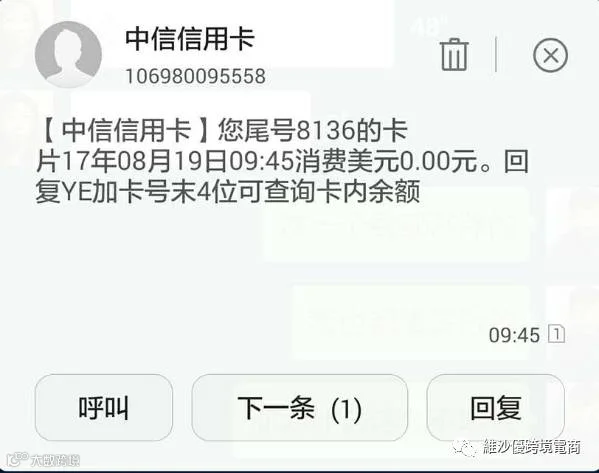Screen dimensions: 599x473
Task: Delete this message with the trash icon
Action: click(x=454, y=55)
